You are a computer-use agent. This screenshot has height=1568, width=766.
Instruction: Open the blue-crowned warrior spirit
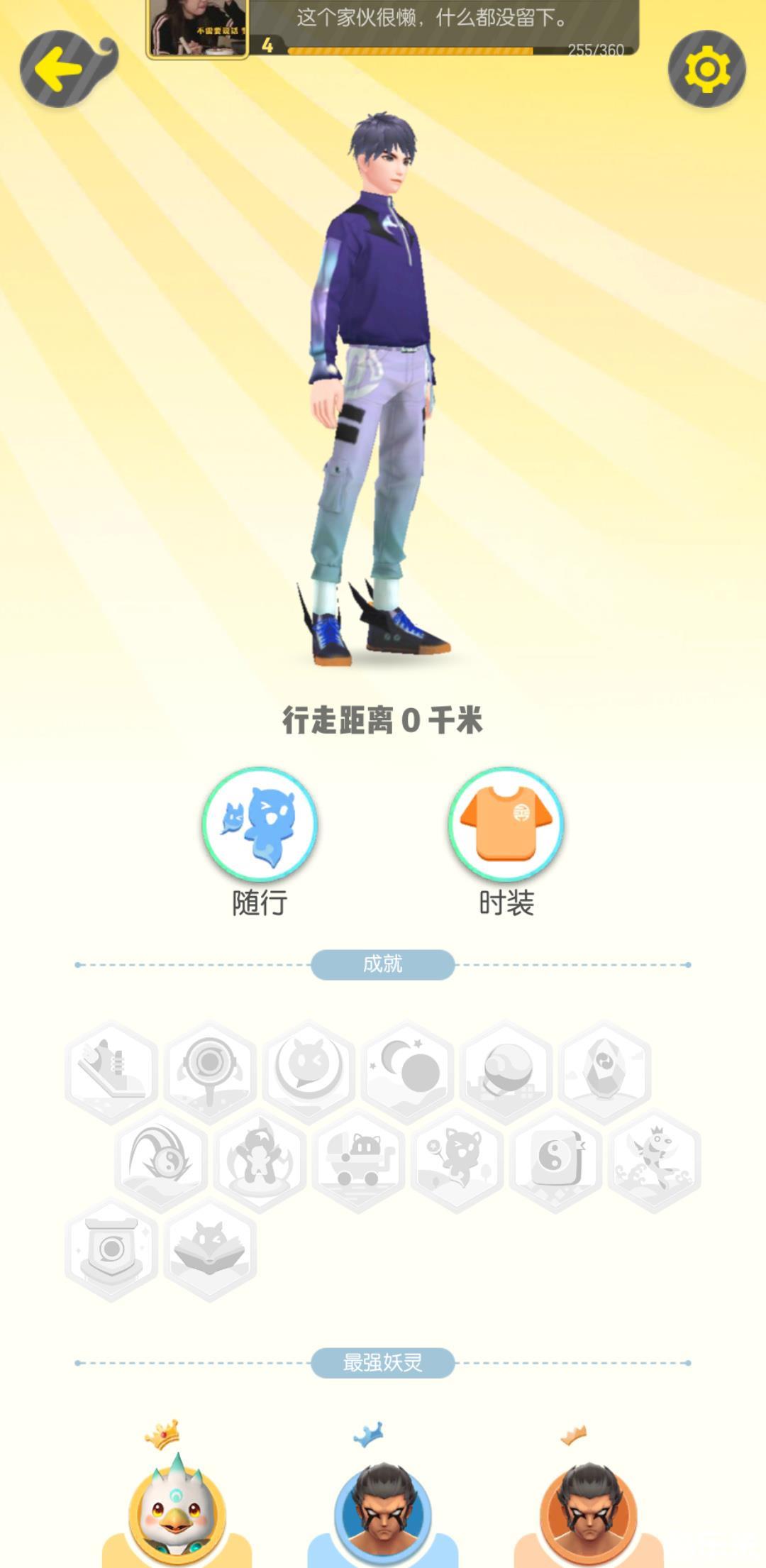pyautogui.click(x=383, y=1511)
